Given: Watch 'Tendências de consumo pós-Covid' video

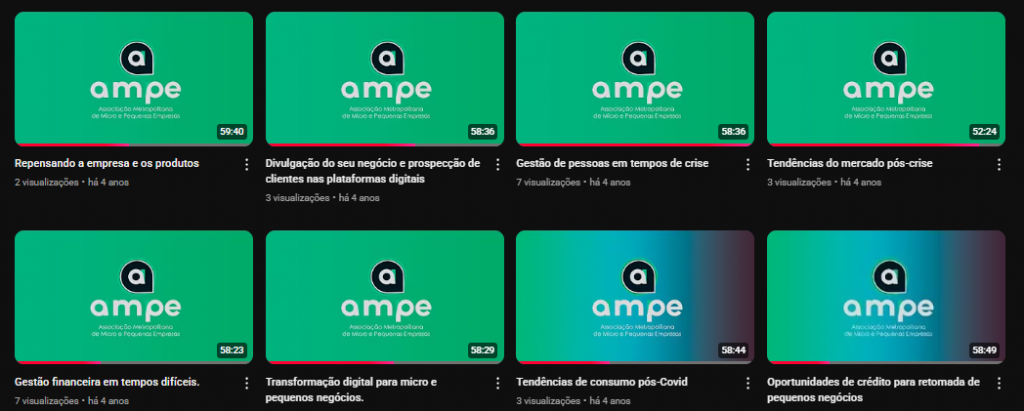Looking at the screenshot, I should [x=634, y=297].
